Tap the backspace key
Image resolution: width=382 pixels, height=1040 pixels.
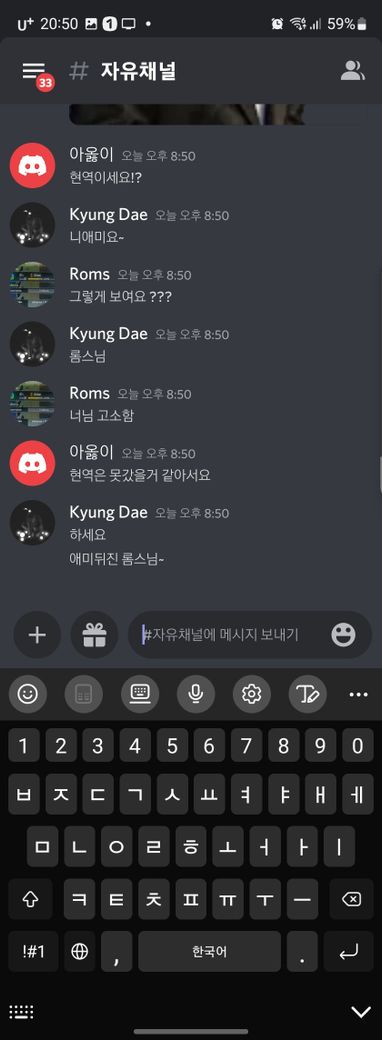pos(351,899)
